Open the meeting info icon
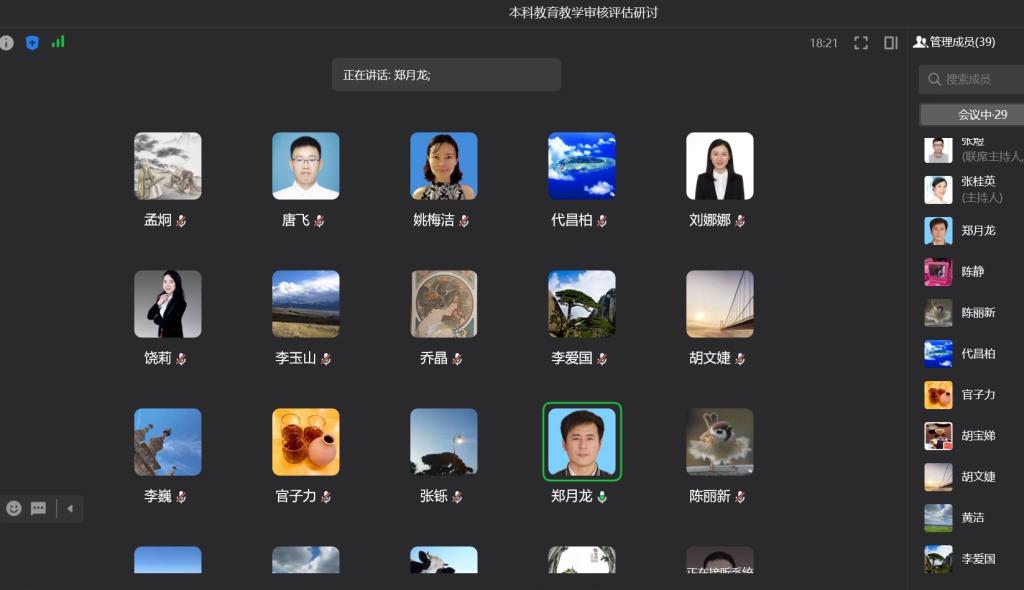Viewport: 1024px width, 590px height. click(7, 43)
